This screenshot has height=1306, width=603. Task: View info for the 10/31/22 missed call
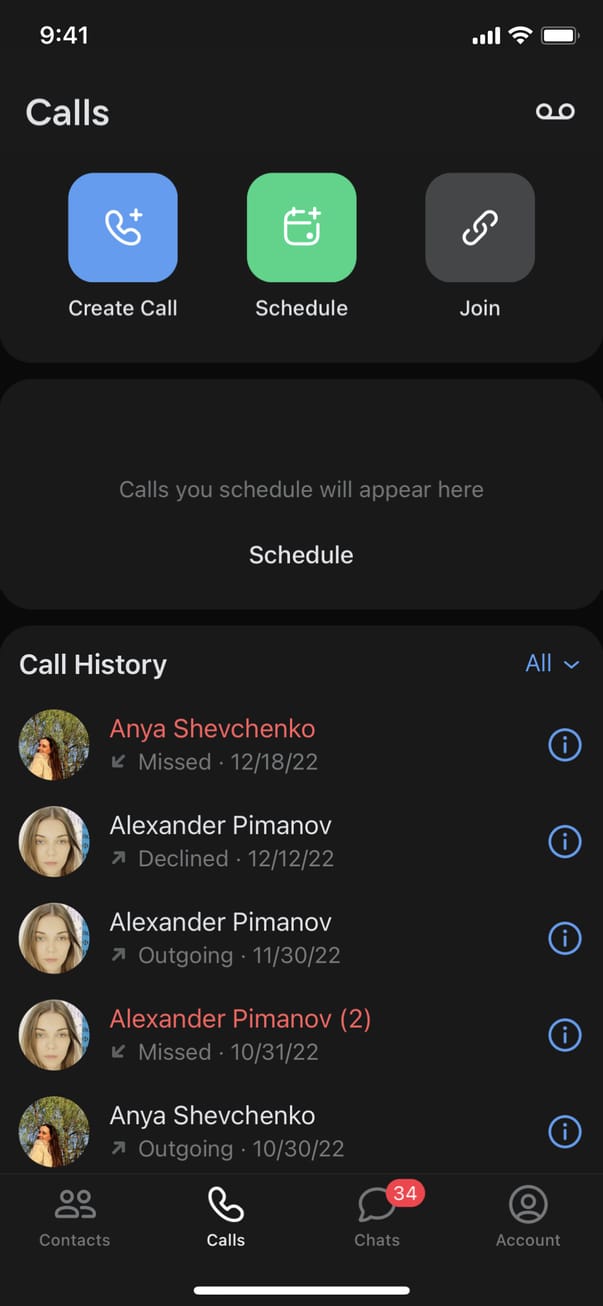pyautogui.click(x=565, y=1035)
